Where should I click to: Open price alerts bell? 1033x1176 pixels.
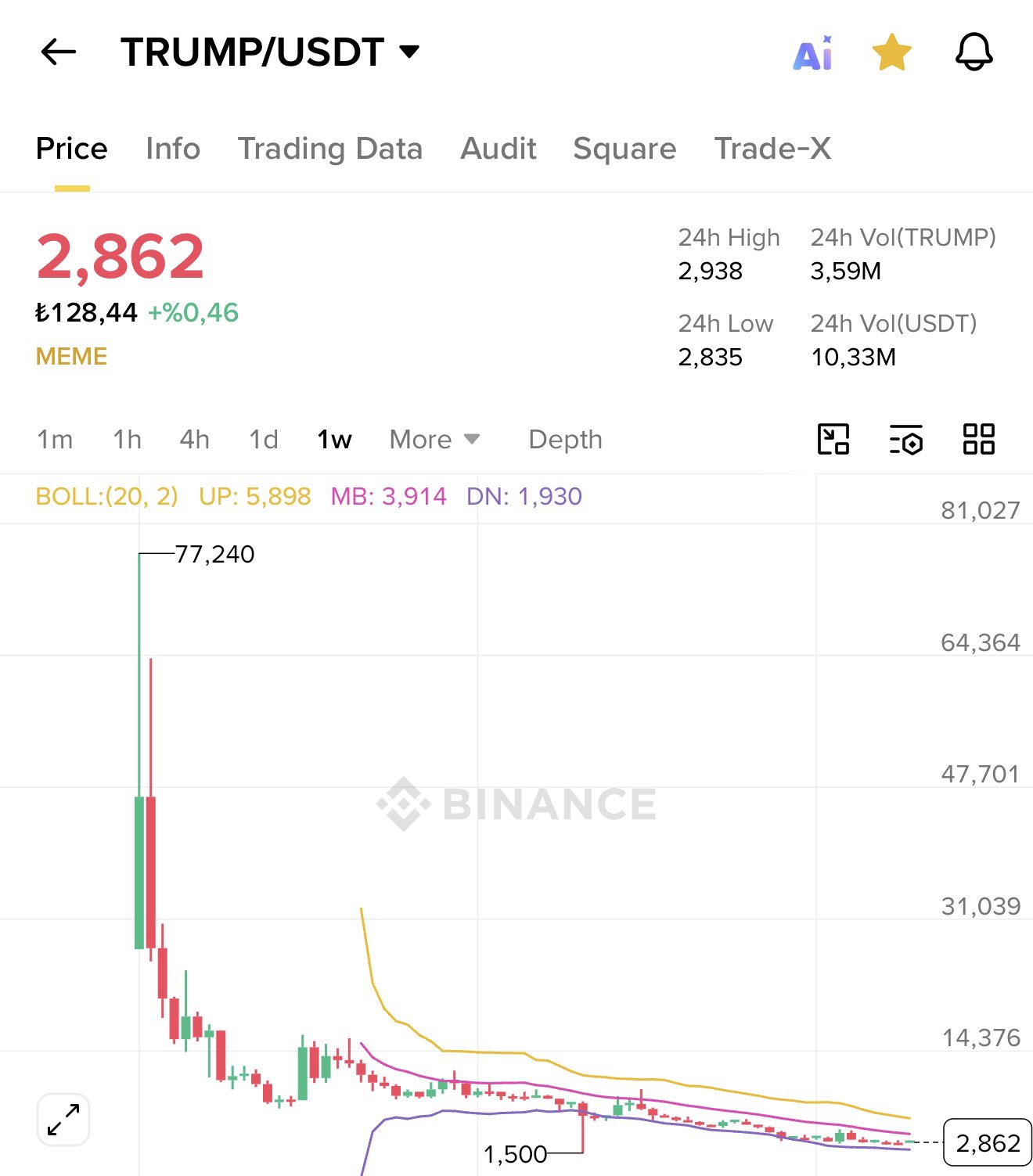coord(974,53)
